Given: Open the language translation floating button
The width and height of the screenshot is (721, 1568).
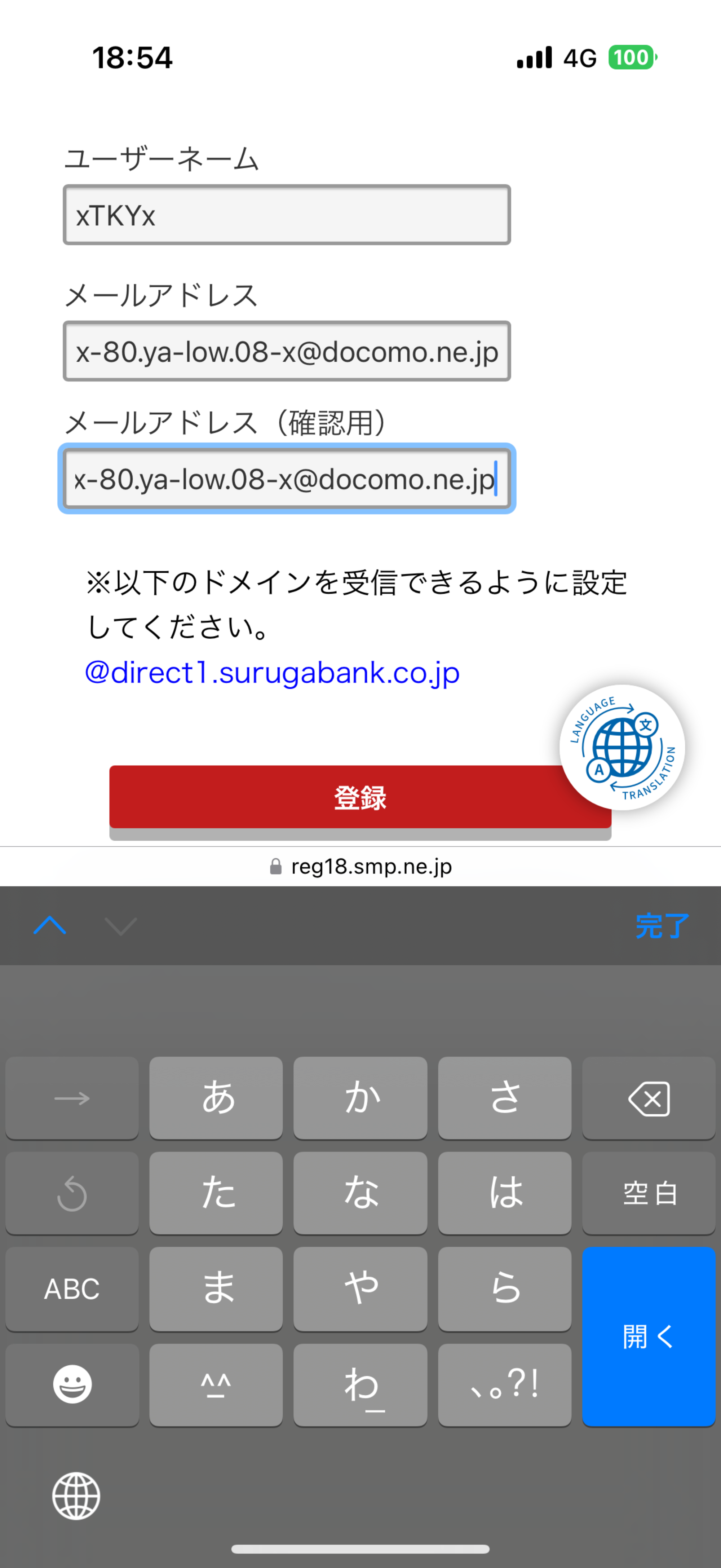Looking at the screenshot, I should pyautogui.click(x=622, y=748).
